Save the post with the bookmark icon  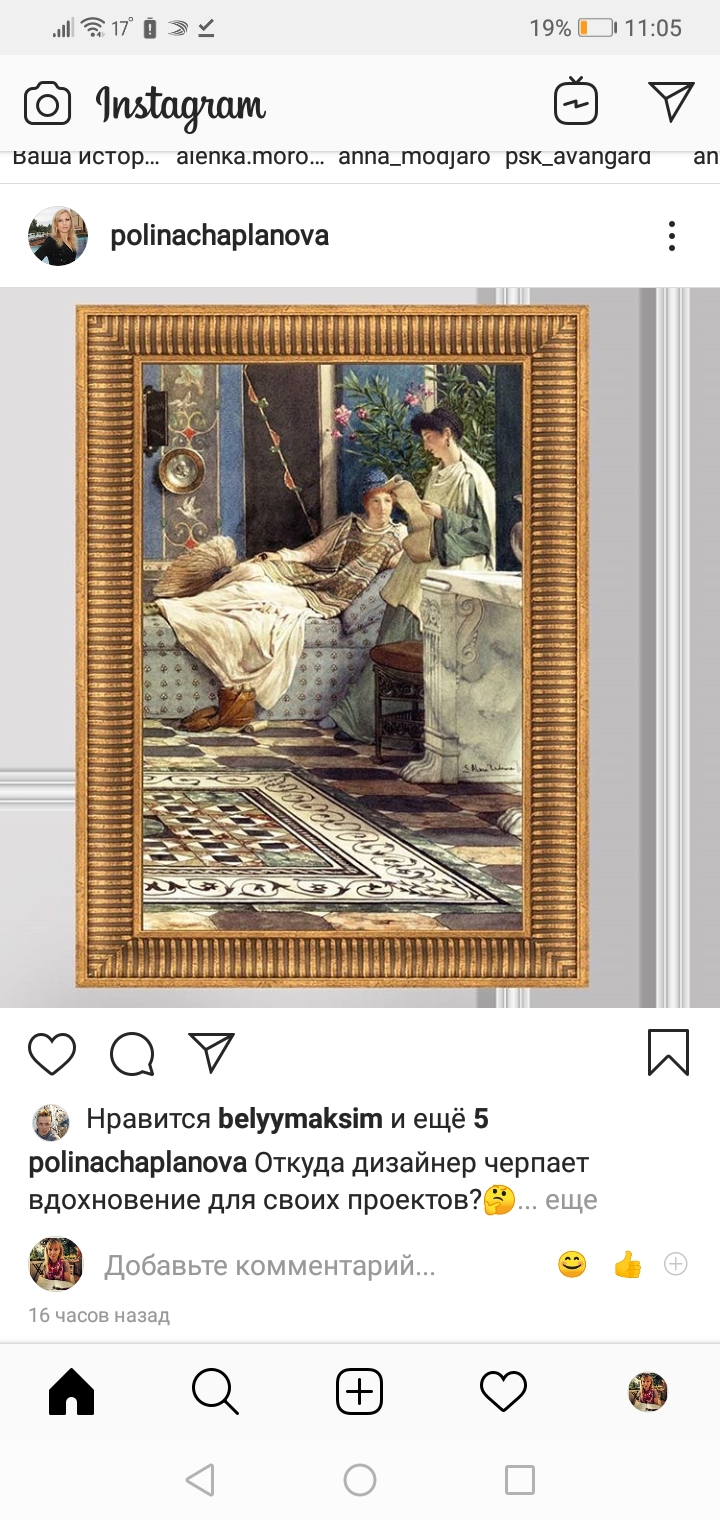(x=668, y=1052)
